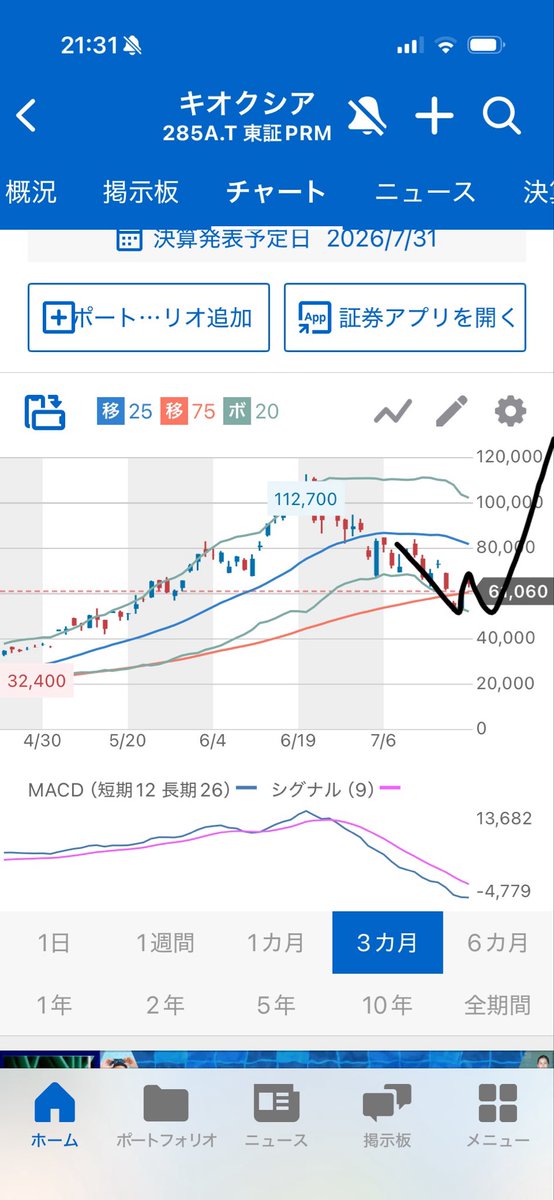Select the 1日 chart range
Viewport: 554px width, 1200px height.
[x=54, y=942]
